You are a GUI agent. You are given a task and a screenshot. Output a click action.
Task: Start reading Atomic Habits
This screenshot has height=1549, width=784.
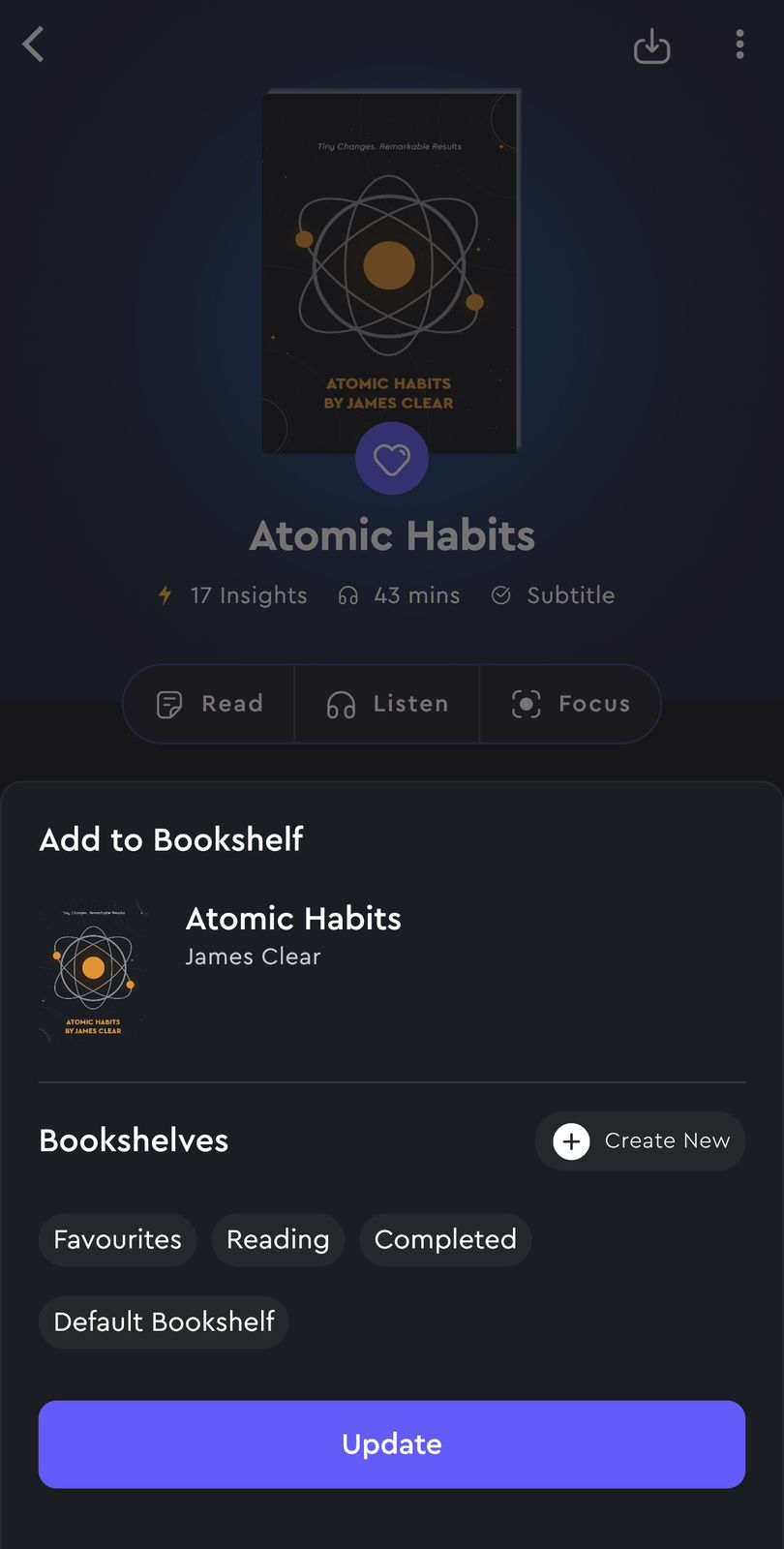point(210,704)
